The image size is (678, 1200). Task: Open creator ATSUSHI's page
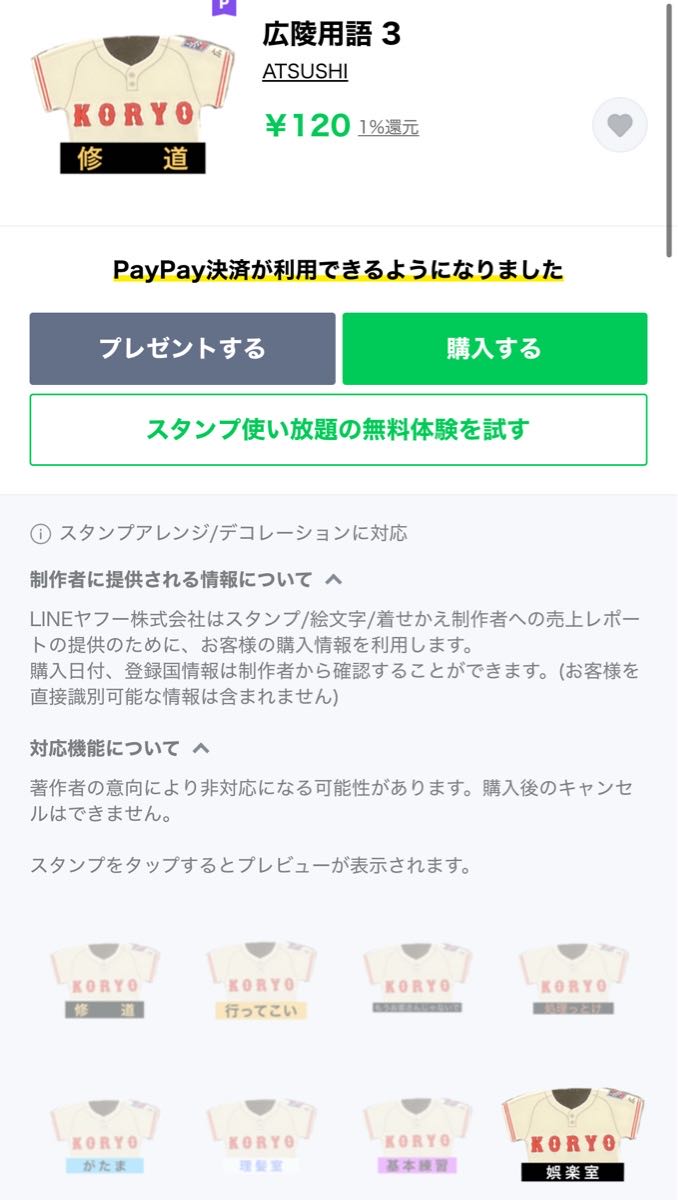pos(305,72)
